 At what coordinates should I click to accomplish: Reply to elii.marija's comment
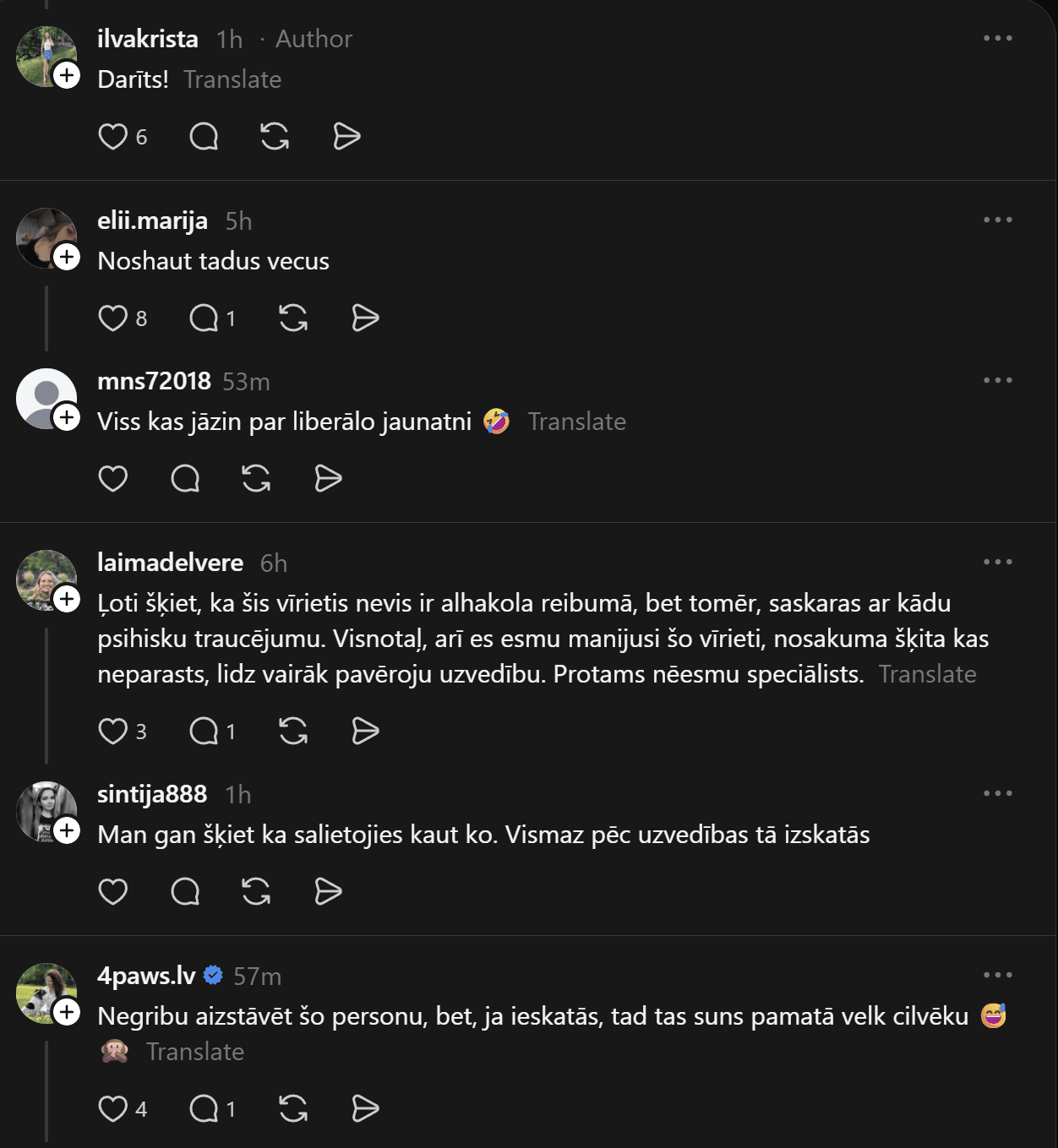pos(204,318)
